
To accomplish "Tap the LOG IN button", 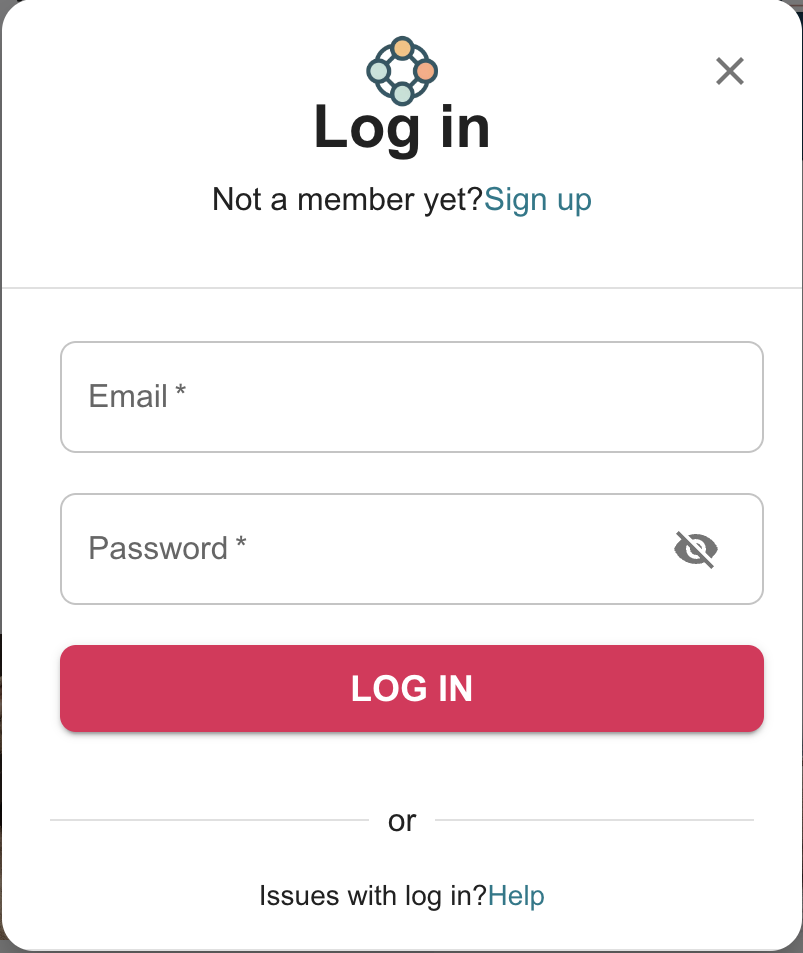I will tap(411, 689).
